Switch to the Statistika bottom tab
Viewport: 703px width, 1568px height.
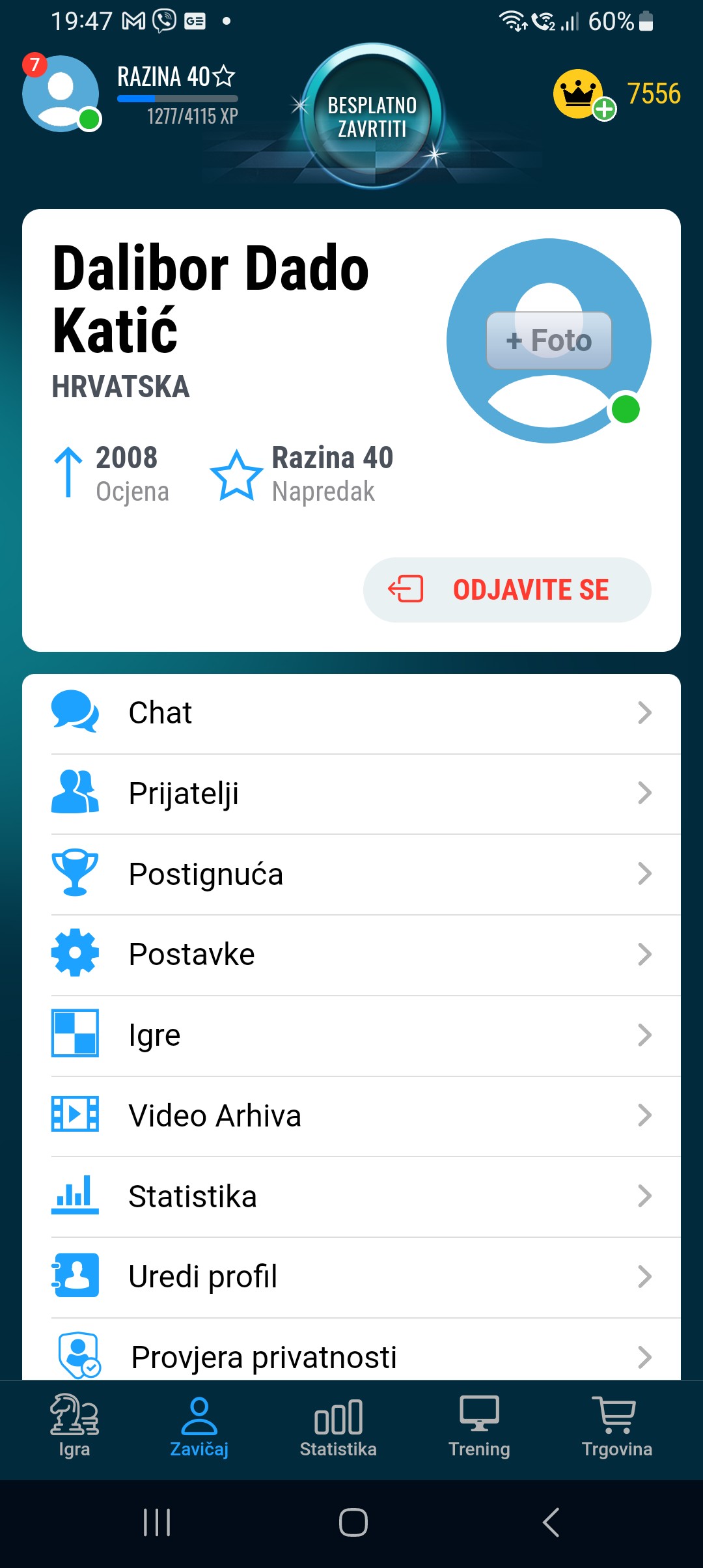click(x=338, y=1426)
